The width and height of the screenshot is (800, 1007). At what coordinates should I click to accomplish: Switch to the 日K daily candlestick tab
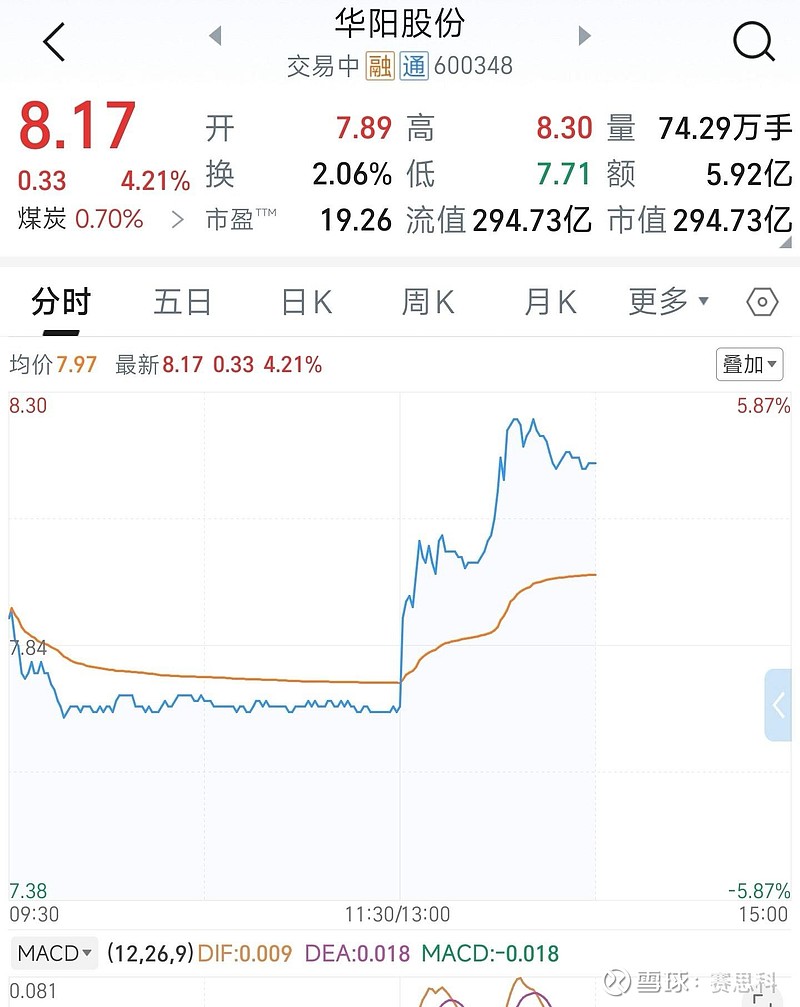coord(304,301)
